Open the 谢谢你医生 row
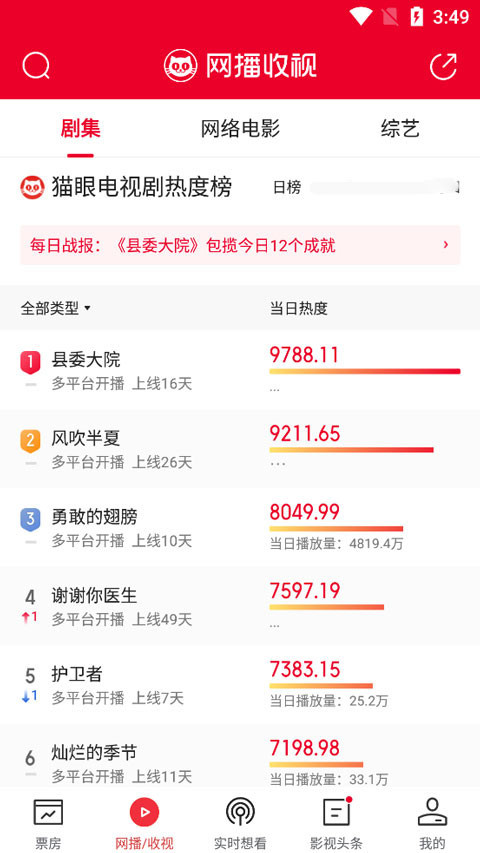Image resolution: width=480 pixels, height=853 pixels. 240,605
